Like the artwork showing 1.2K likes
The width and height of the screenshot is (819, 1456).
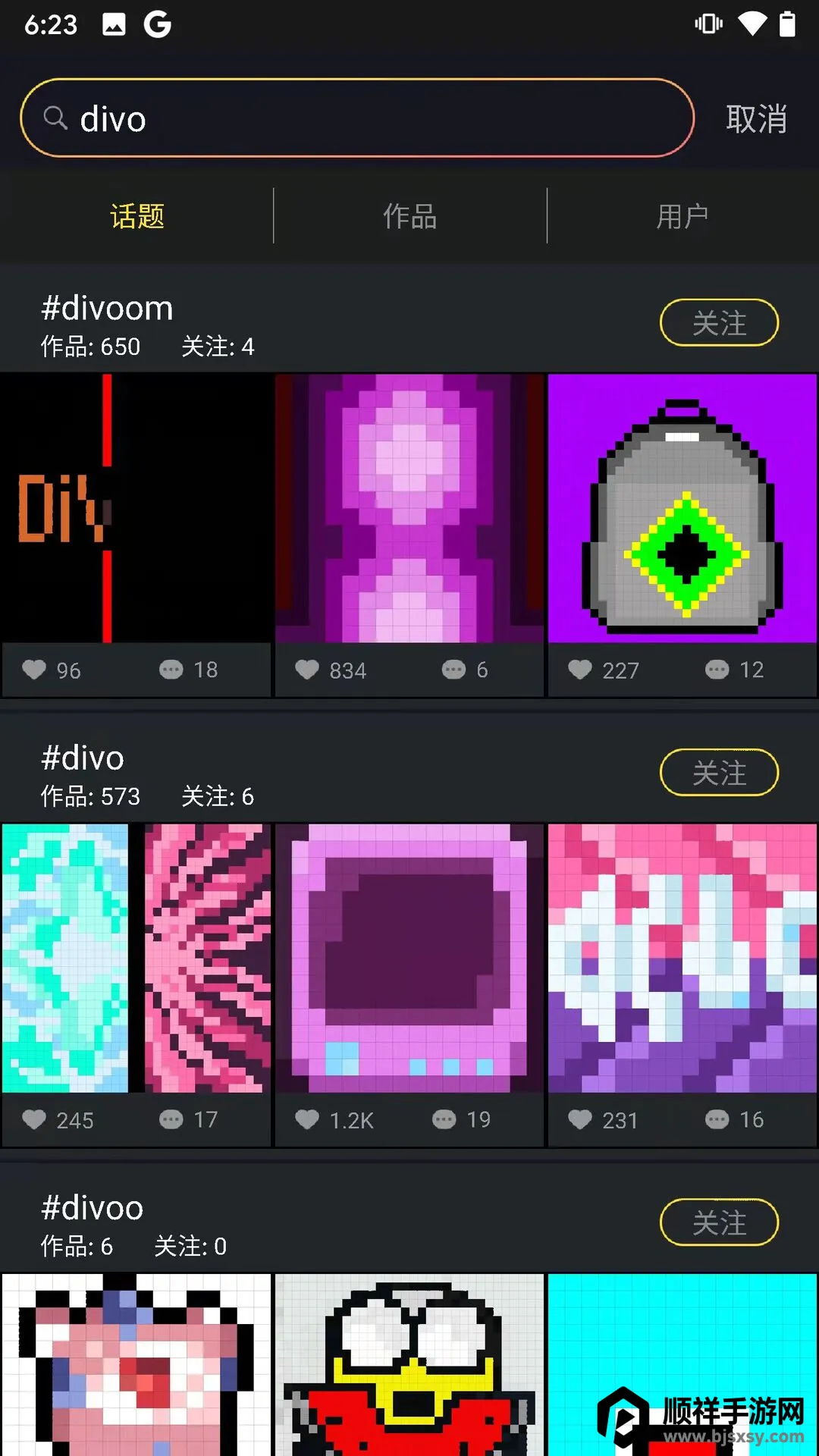[x=307, y=1120]
